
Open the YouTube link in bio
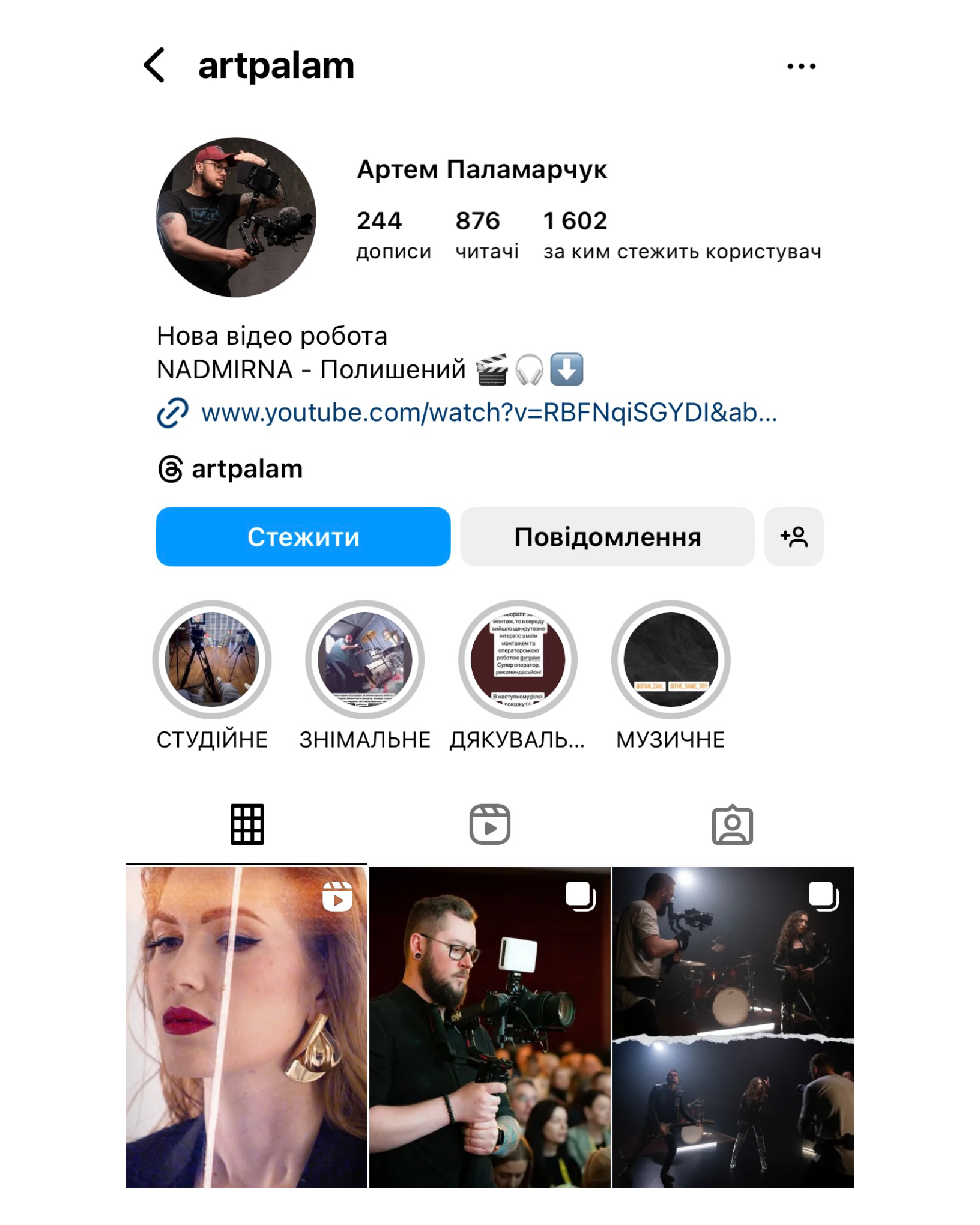click(488, 413)
